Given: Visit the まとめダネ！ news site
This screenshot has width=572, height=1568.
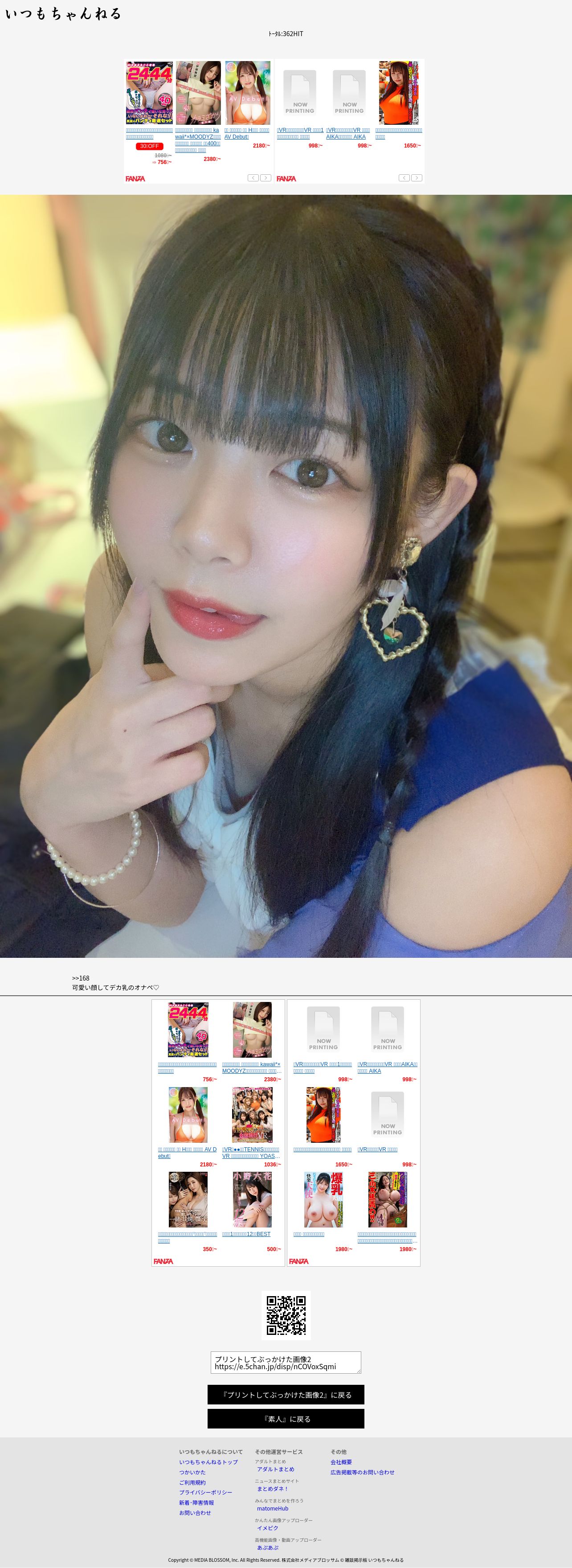Looking at the screenshot, I should pos(272,1488).
